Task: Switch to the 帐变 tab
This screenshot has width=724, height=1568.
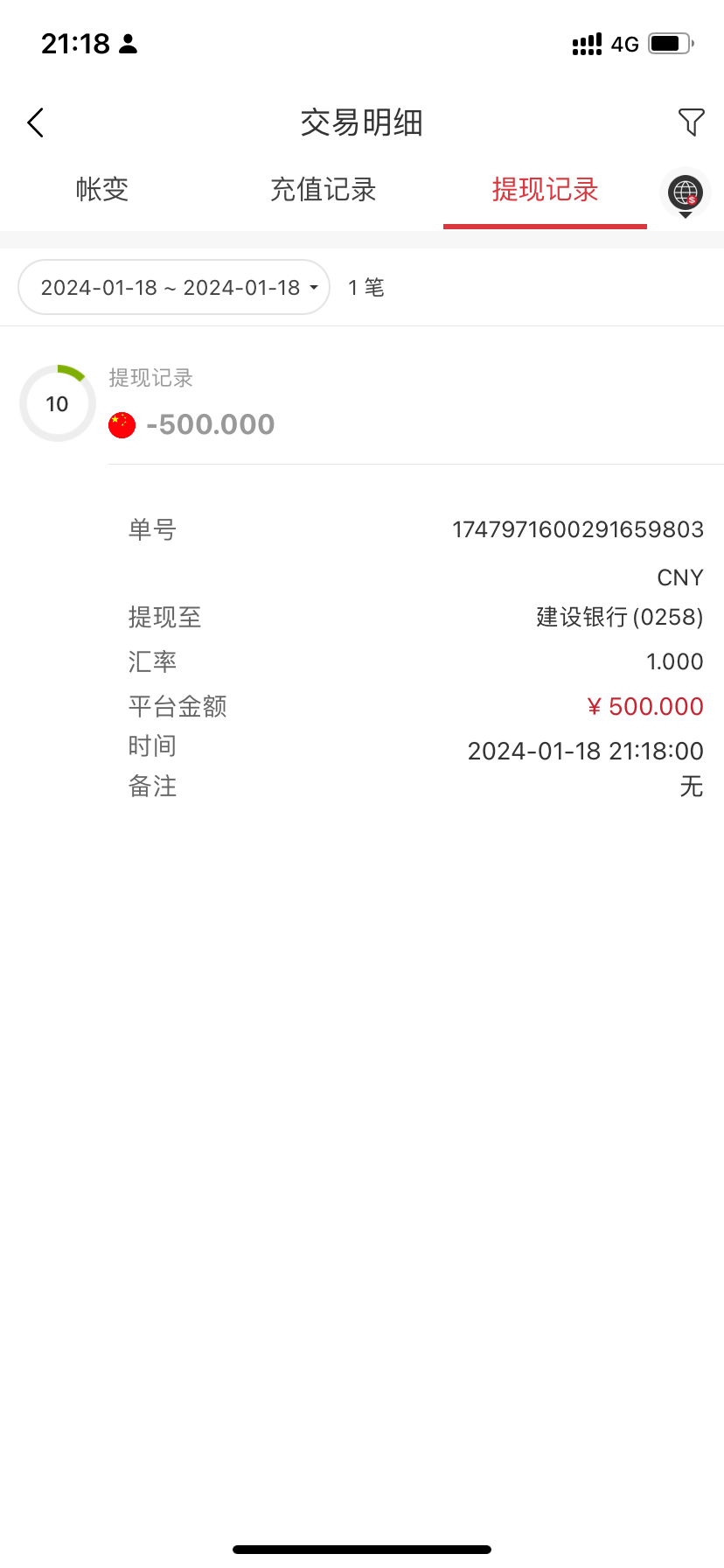Action: pyautogui.click(x=102, y=190)
